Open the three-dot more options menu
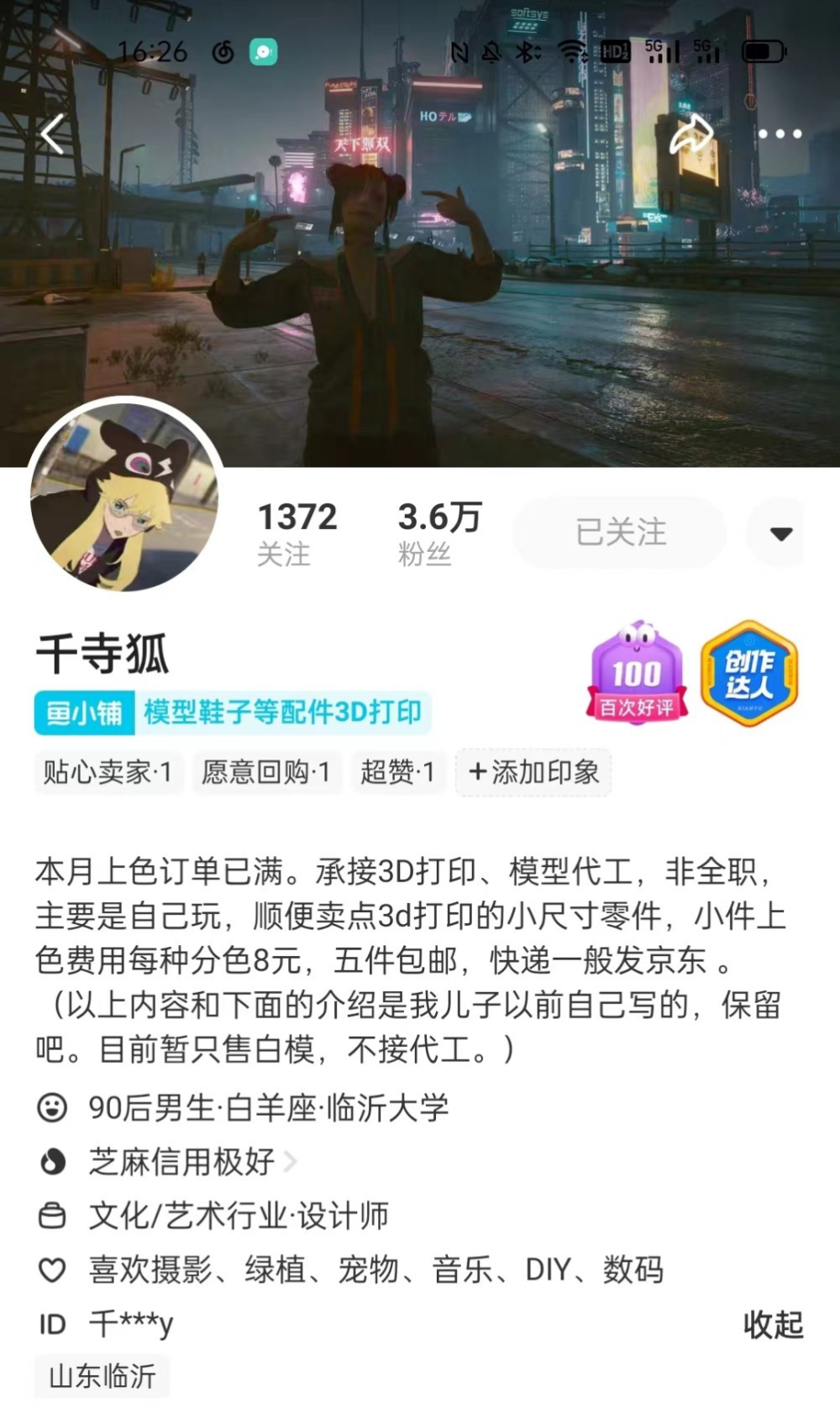 click(778, 133)
